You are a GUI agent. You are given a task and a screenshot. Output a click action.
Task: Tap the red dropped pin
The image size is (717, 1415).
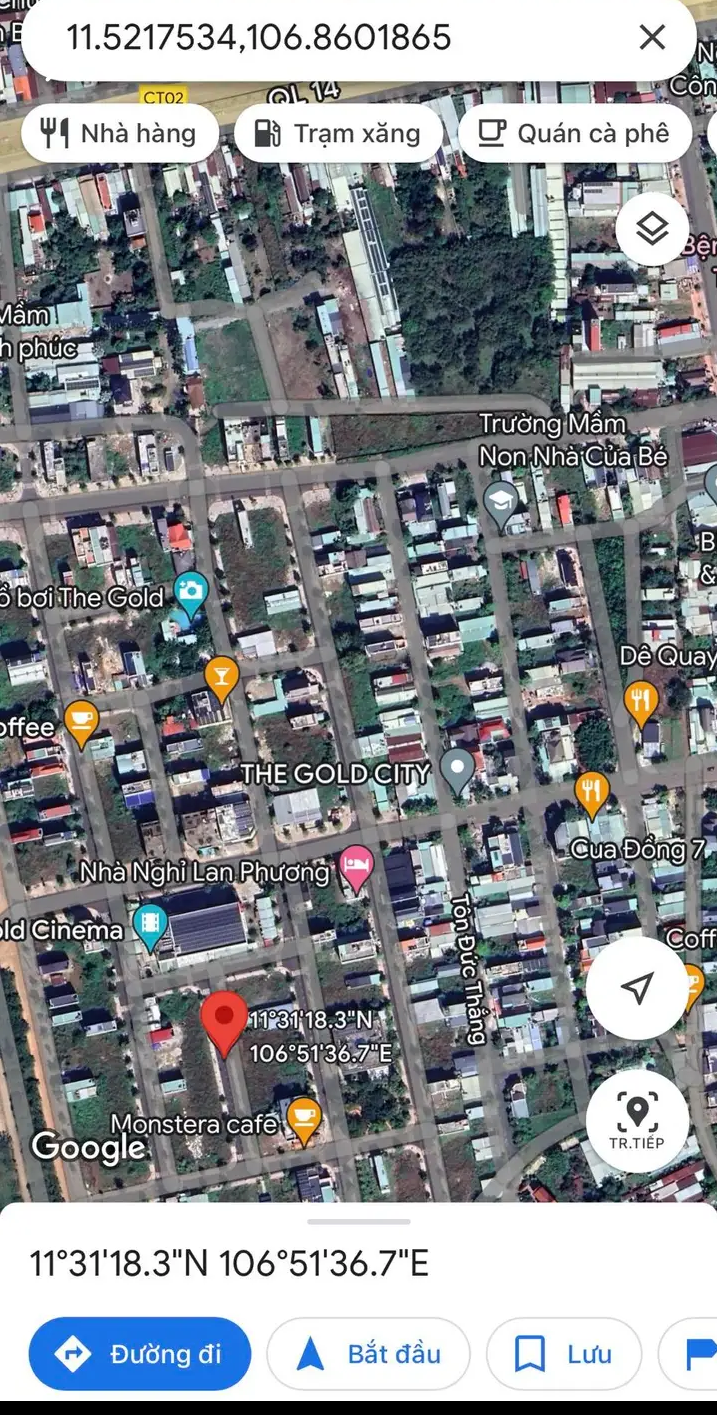tap(224, 1022)
